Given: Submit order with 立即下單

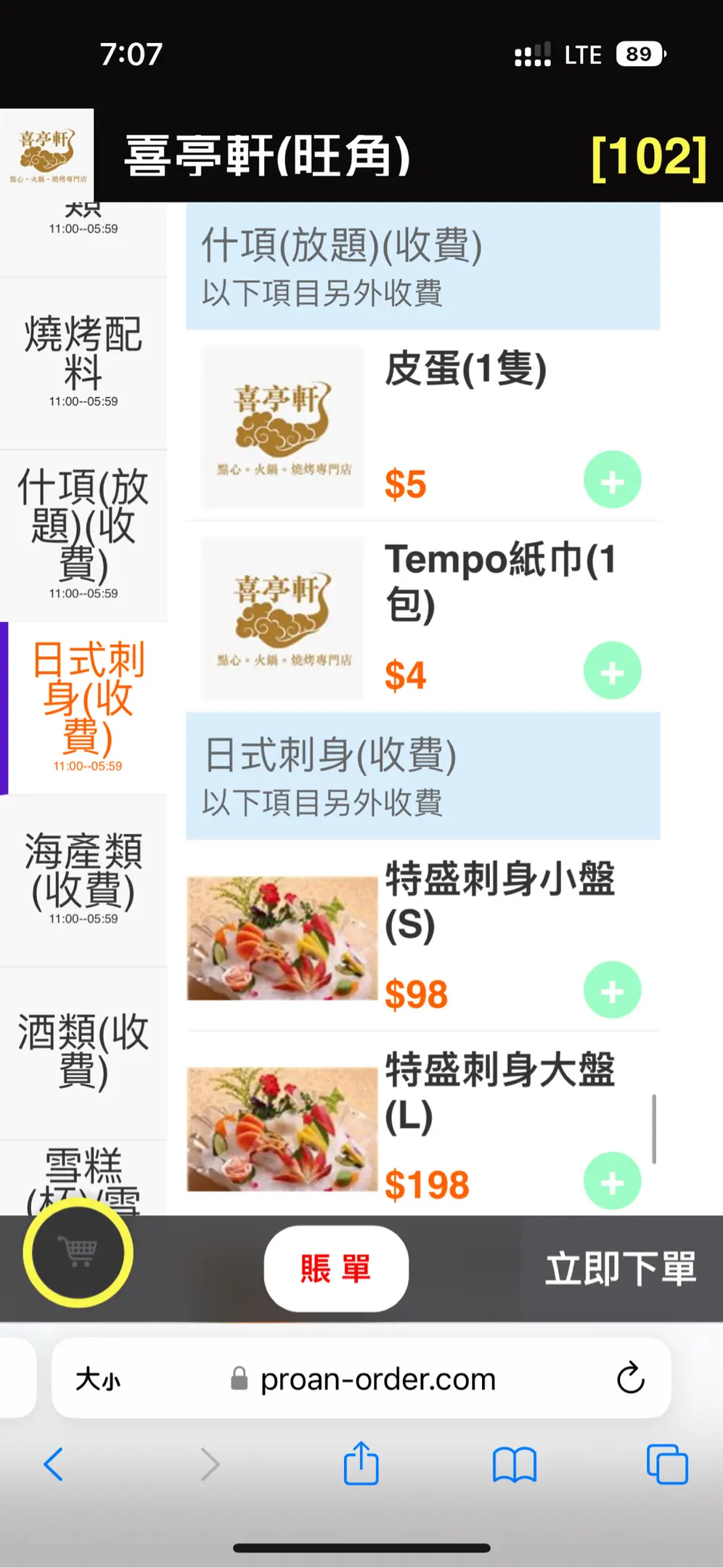Looking at the screenshot, I should click(x=621, y=1268).
